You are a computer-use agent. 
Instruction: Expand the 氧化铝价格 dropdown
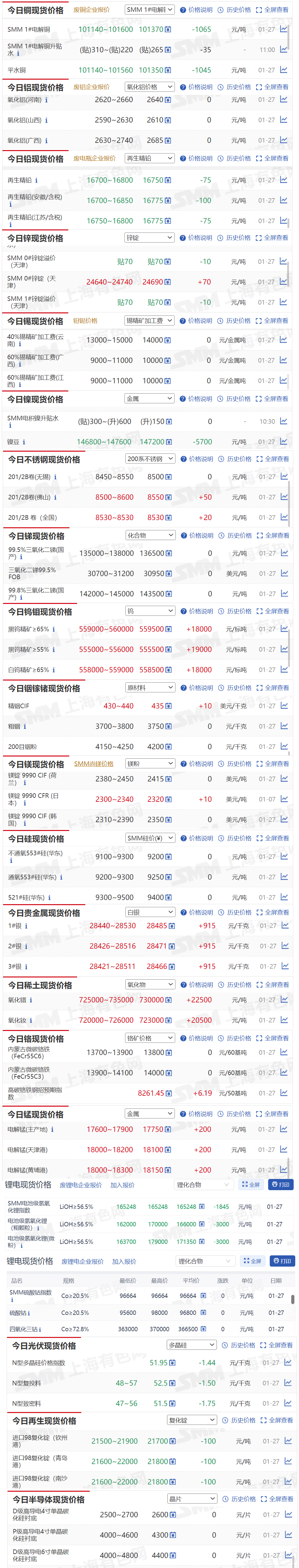pyautogui.click(x=149, y=87)
